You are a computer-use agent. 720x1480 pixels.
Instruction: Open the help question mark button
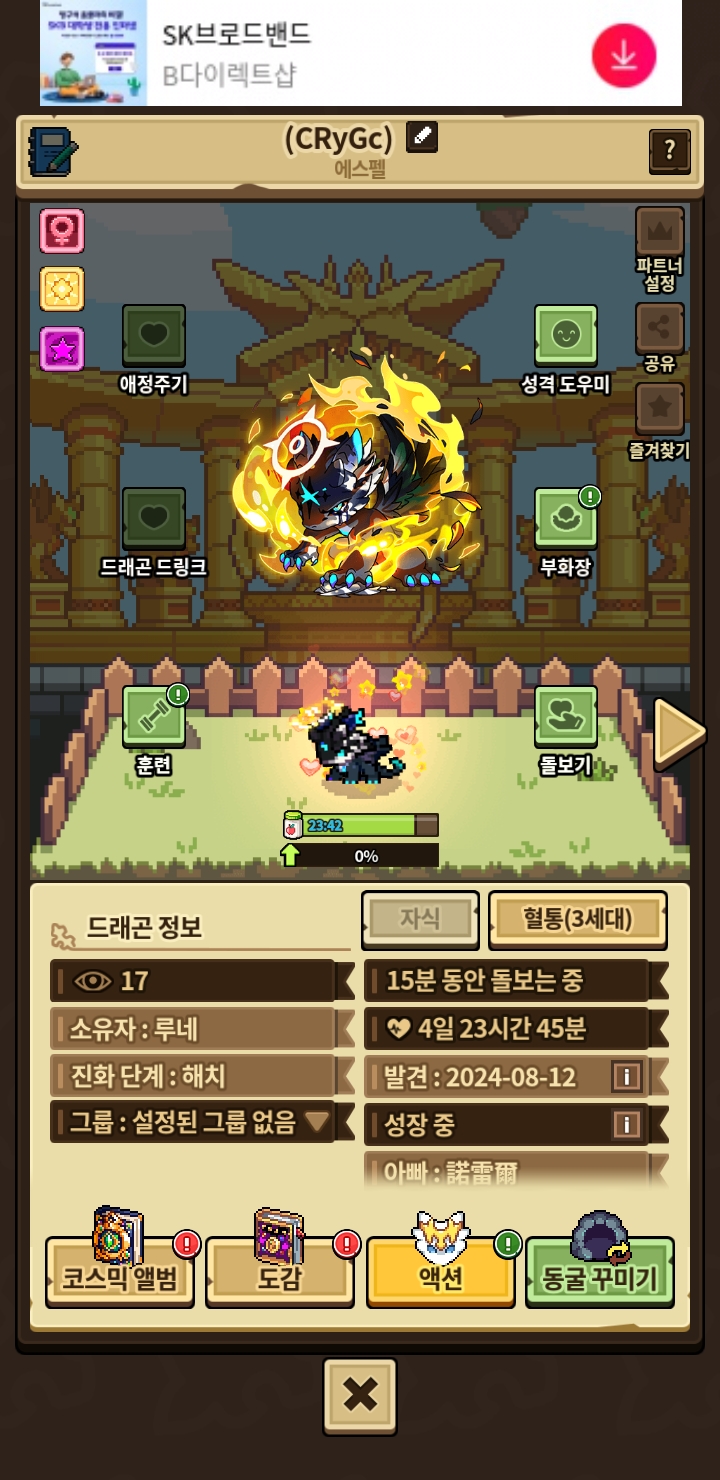[x=669, y=151]
